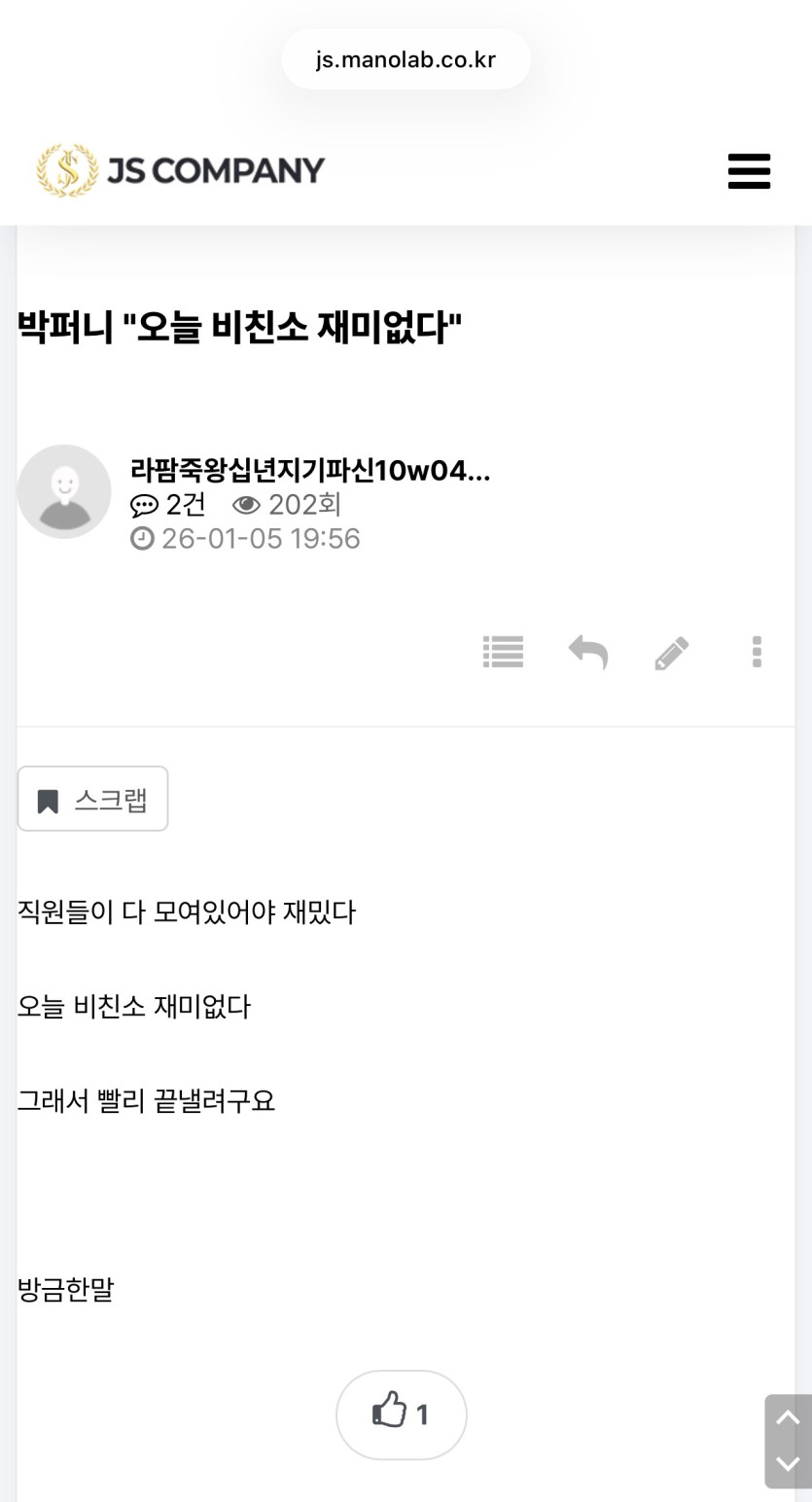Open author 라팜죽왕십년지기파신10w04... profile
Viewport: 812px width, 1502px height.
coord(309,472)
